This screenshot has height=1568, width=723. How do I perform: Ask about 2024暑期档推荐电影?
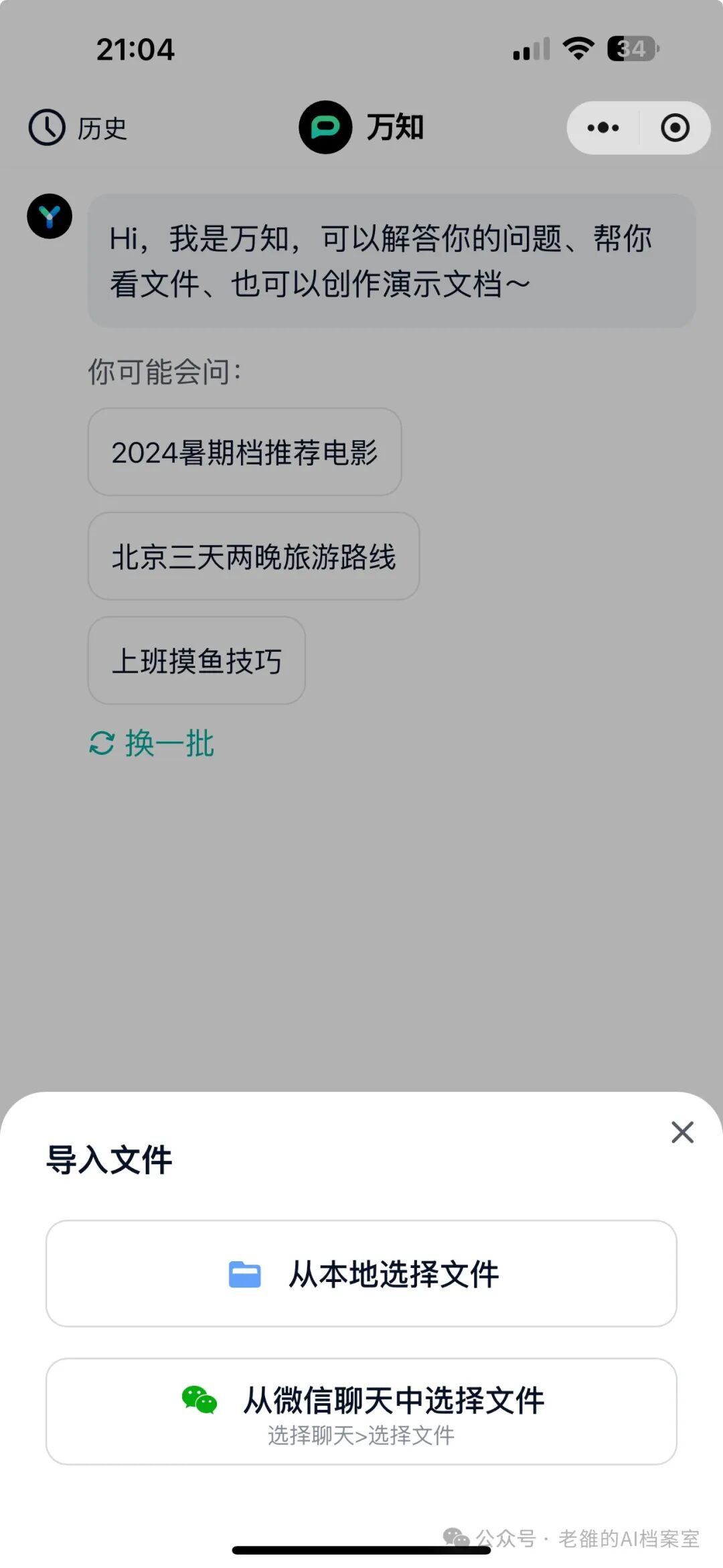click(244, 452)
